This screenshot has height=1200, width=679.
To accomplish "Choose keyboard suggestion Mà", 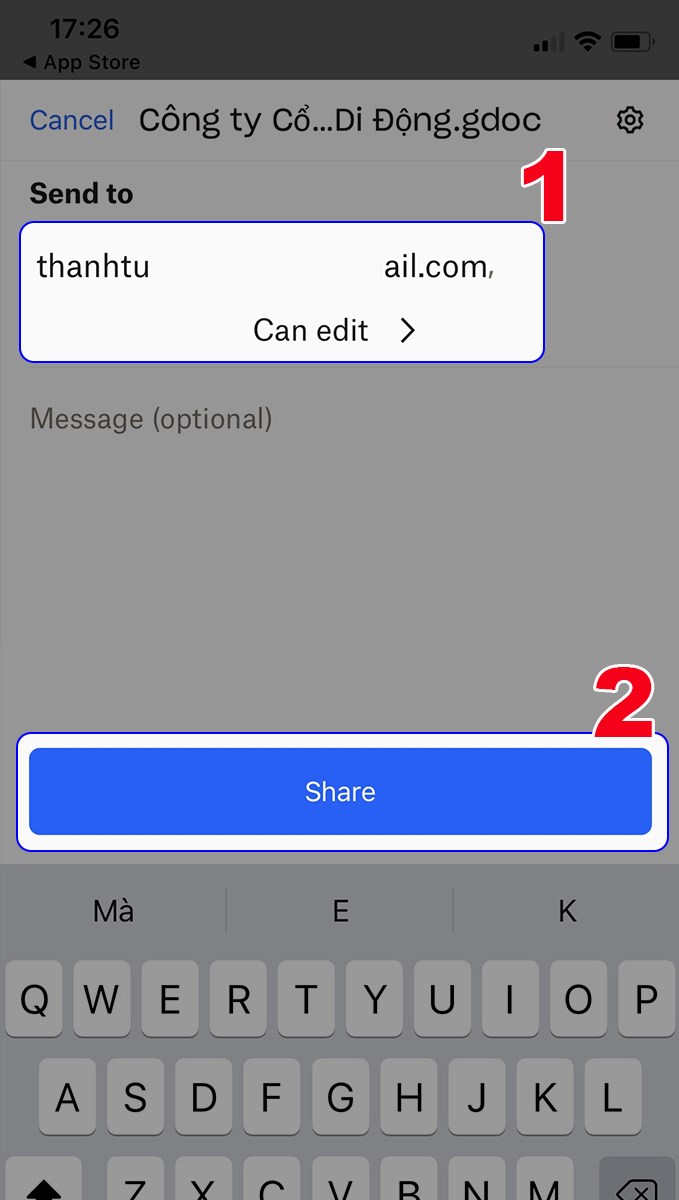I will (113, 911).
